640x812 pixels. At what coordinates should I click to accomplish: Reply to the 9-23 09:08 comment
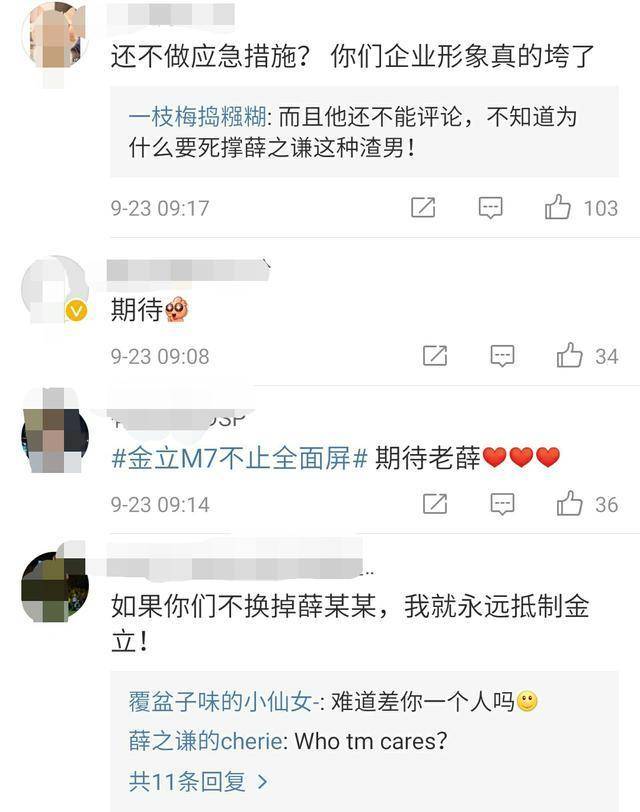502,356
